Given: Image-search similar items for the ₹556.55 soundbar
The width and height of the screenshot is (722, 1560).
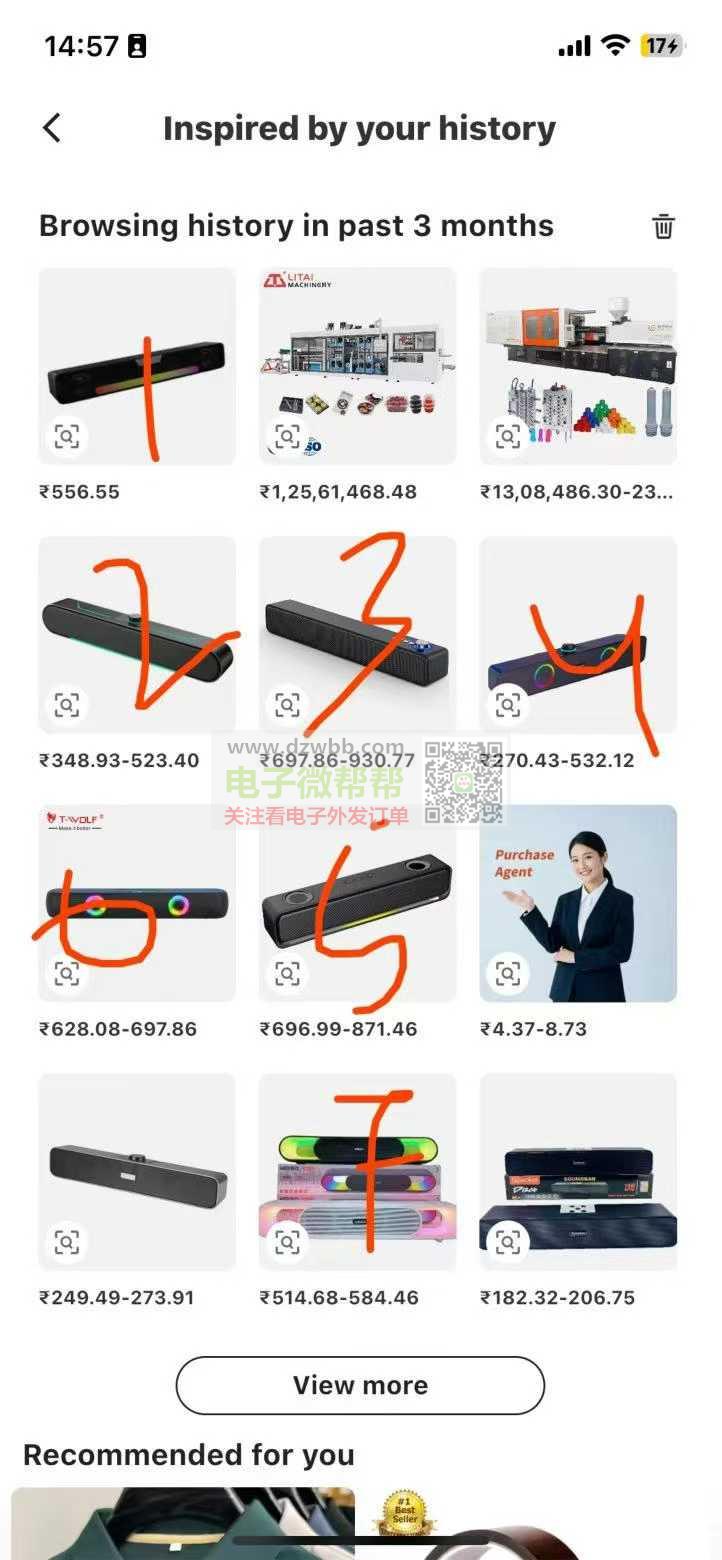Looking at the screenshot, I should [x=67, y=436].
